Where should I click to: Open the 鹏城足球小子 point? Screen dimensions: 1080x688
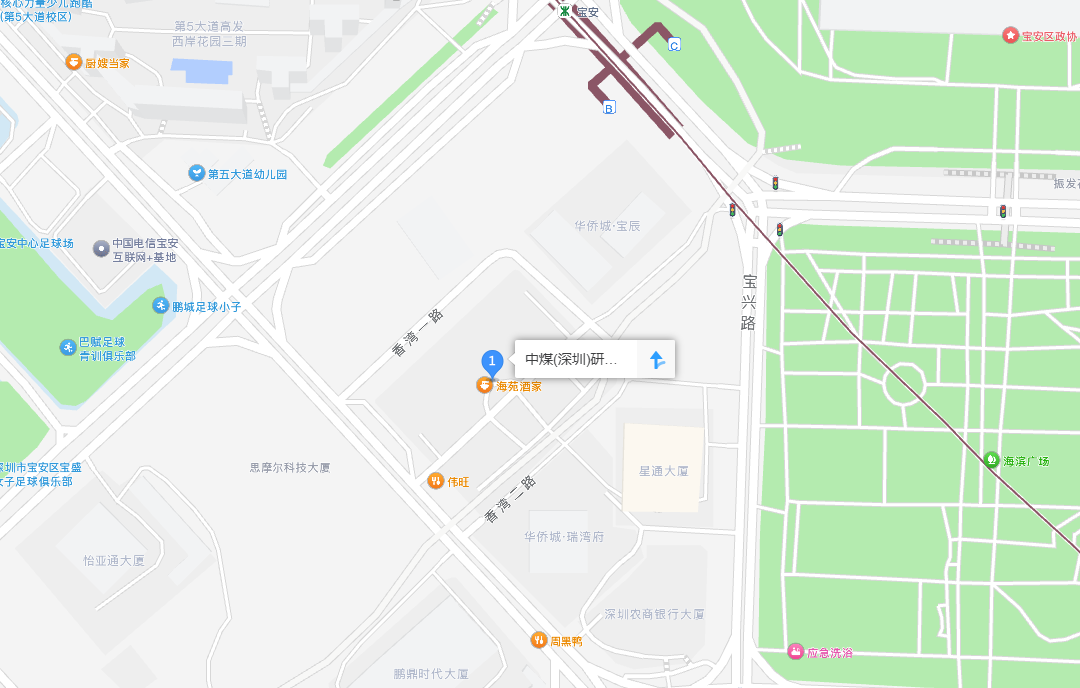pyautogui.click(x=161, y=306)
